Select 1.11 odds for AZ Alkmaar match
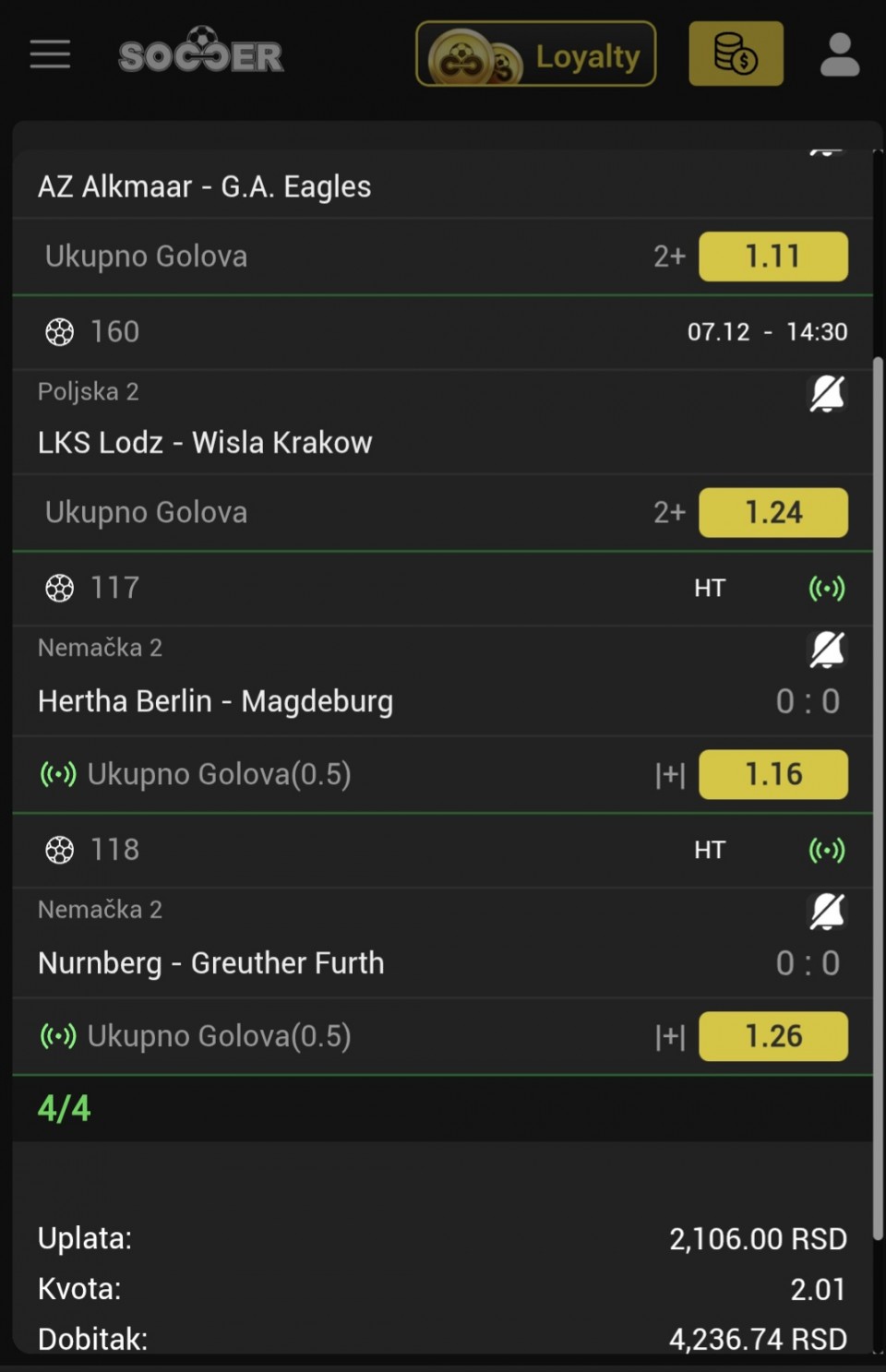 point(772,257)
